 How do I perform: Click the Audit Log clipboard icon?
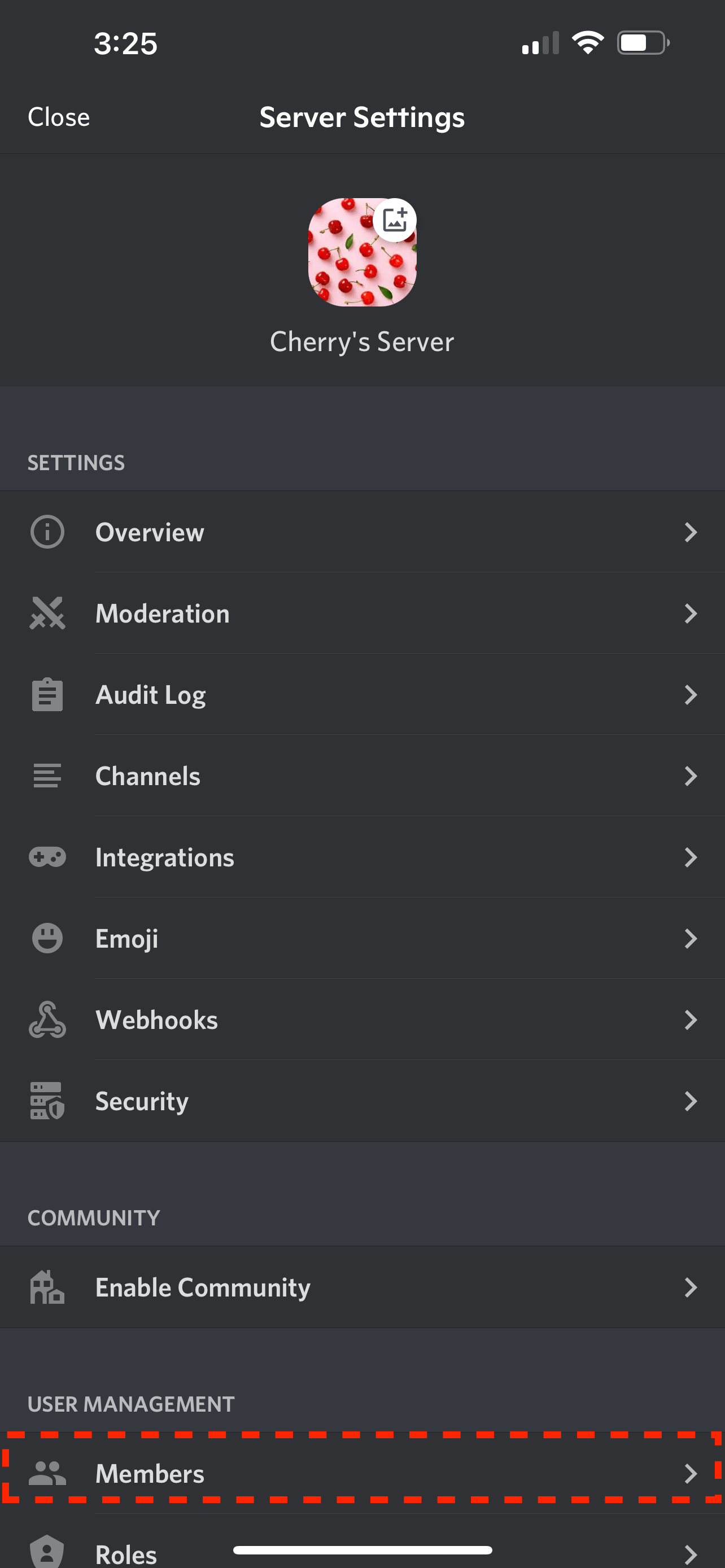pyautogui.click(x=47, y=694)
